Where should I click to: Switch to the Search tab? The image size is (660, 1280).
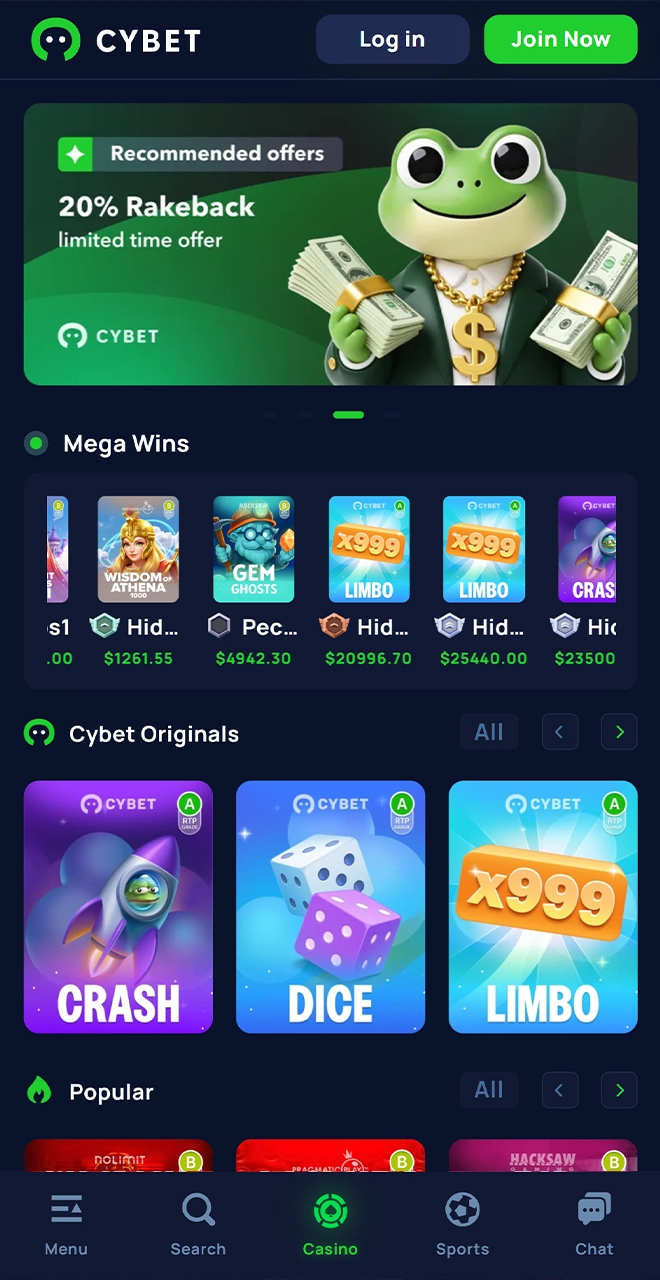coord(198,1224)
